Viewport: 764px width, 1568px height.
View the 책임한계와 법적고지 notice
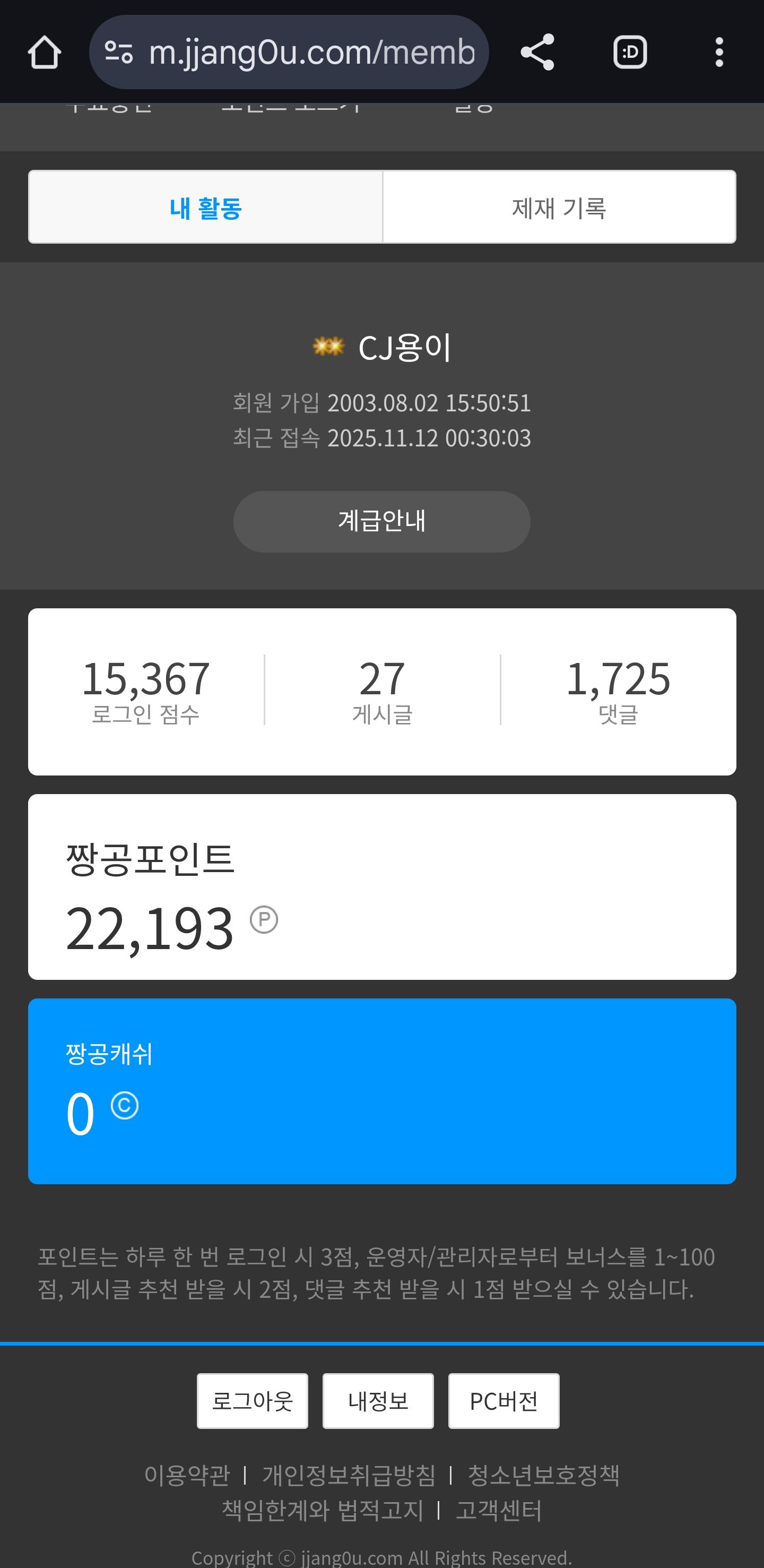point(323,1510)
